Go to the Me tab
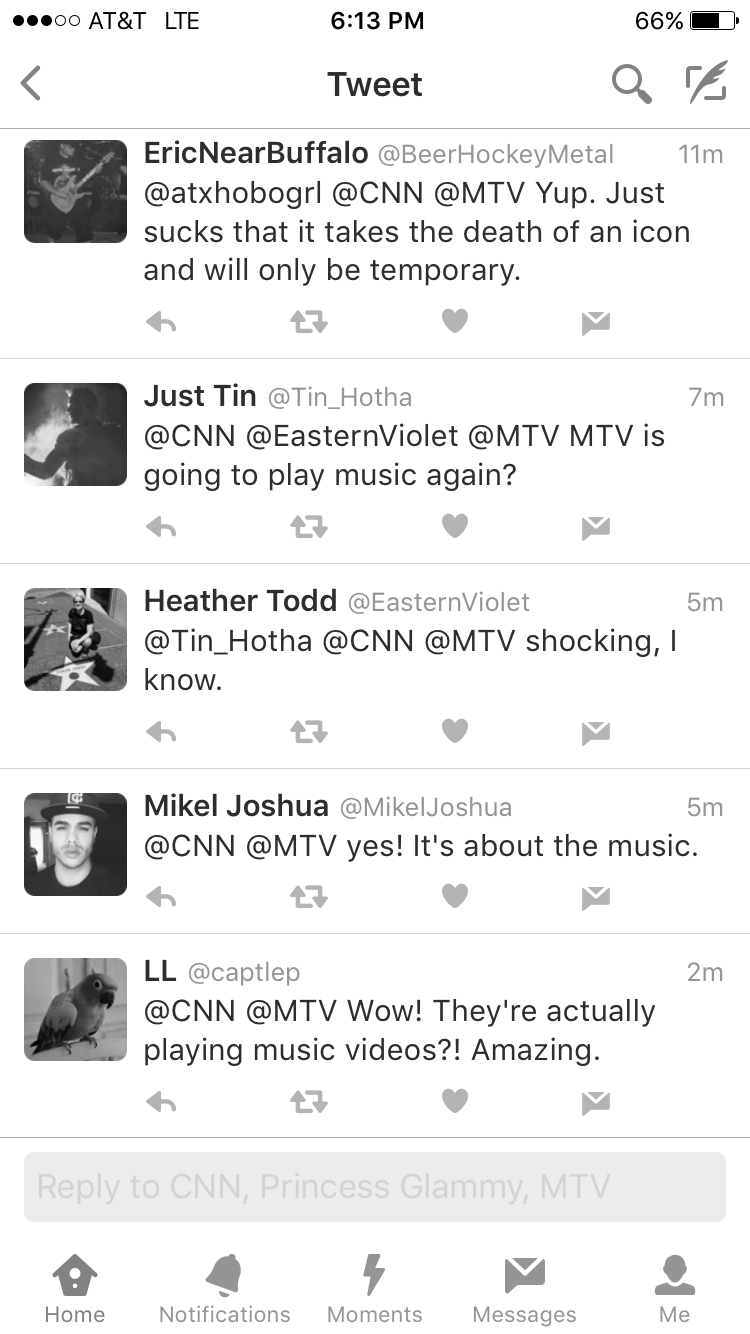The width and height of the screenshot is (750, 1334). [675, 1290]
